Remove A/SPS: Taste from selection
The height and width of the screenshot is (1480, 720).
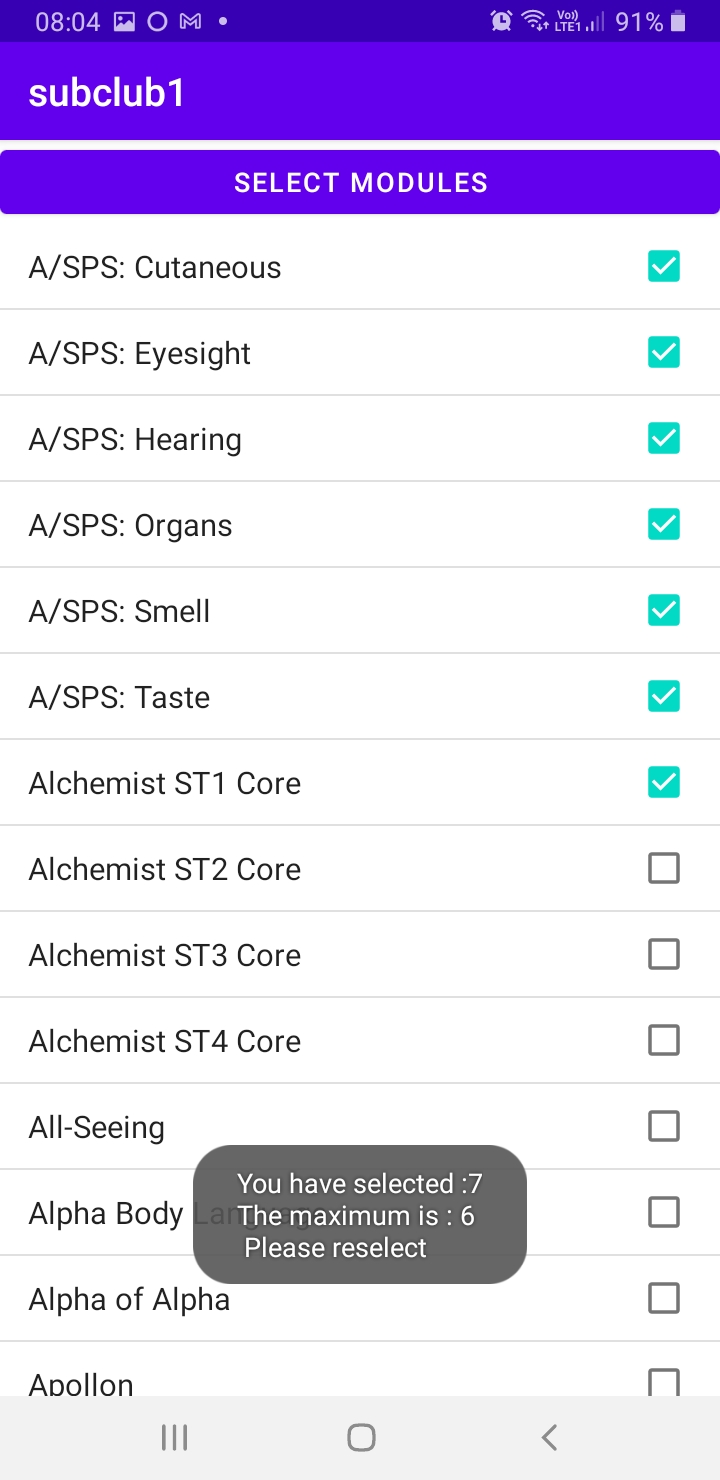[664, 697]
